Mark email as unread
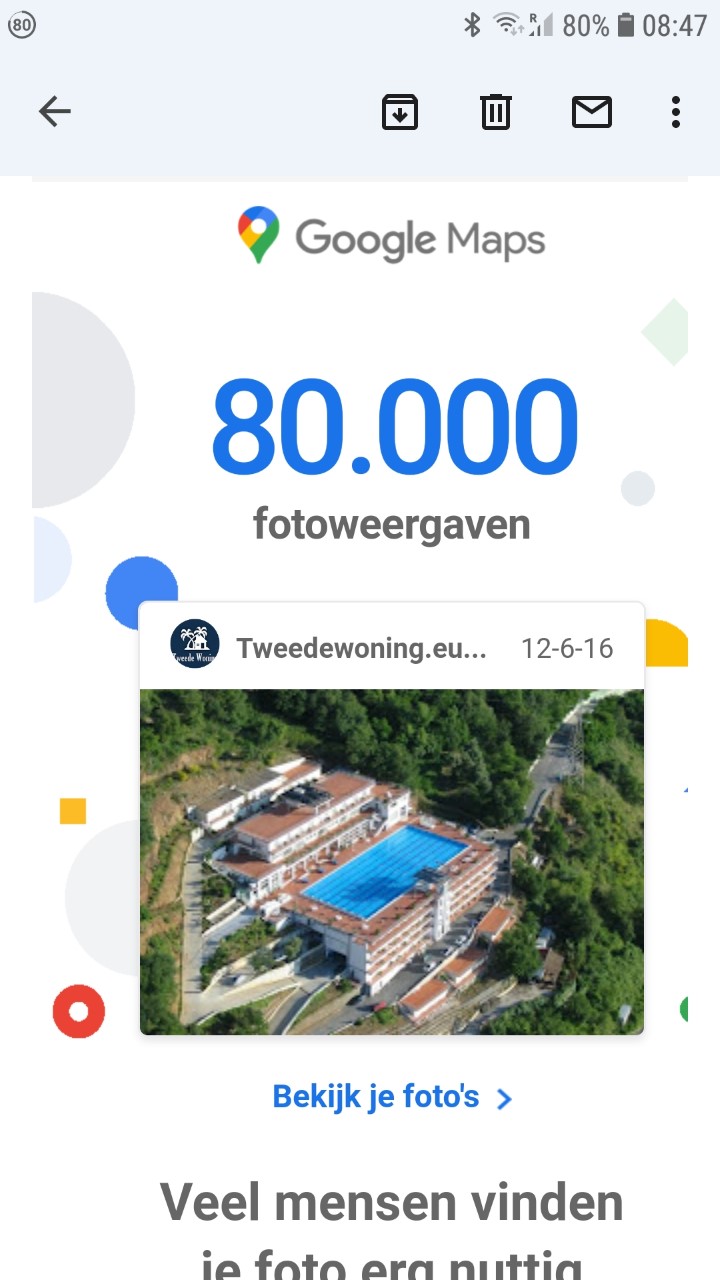The width and height of the screenshot is (720, 1280). click(591, 112)
